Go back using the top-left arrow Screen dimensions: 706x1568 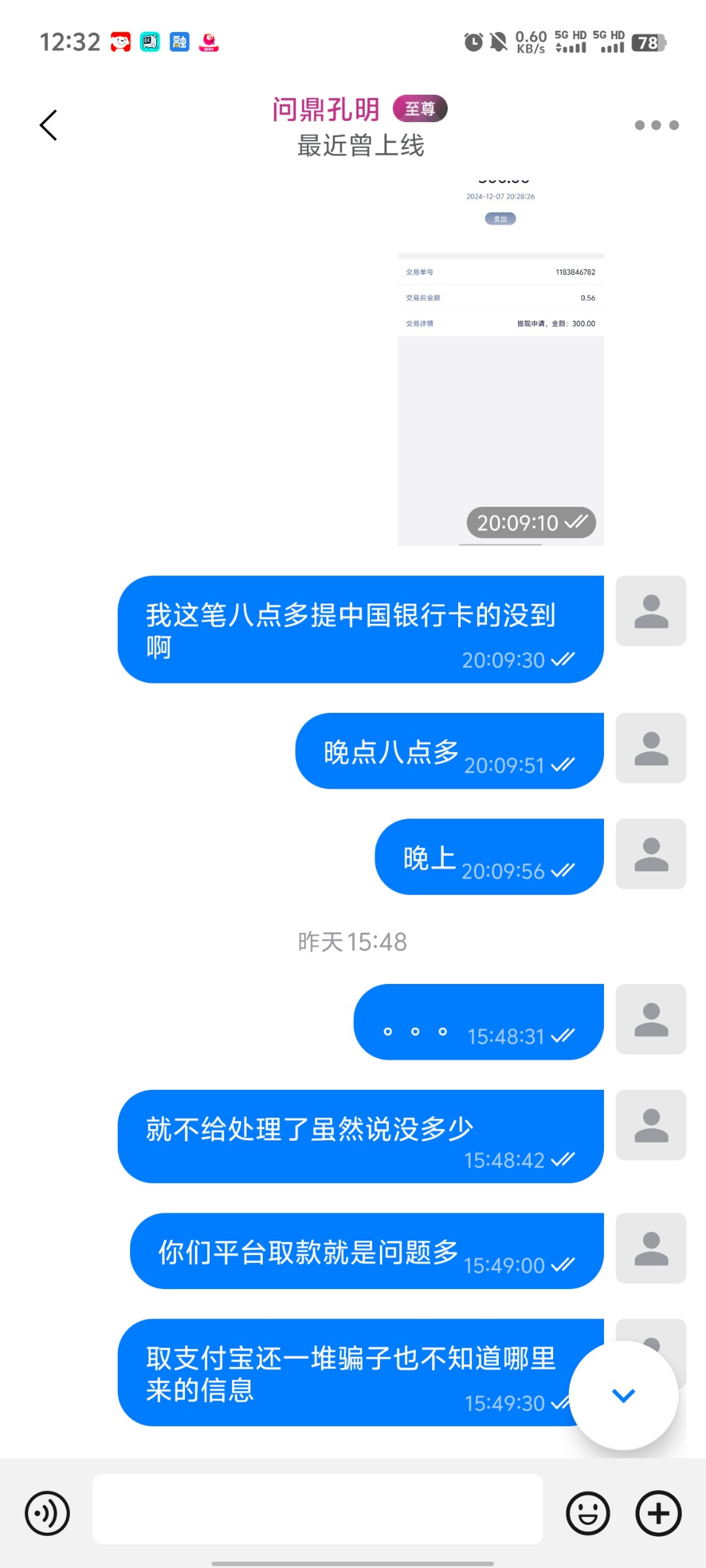click(x=48, y=125)
